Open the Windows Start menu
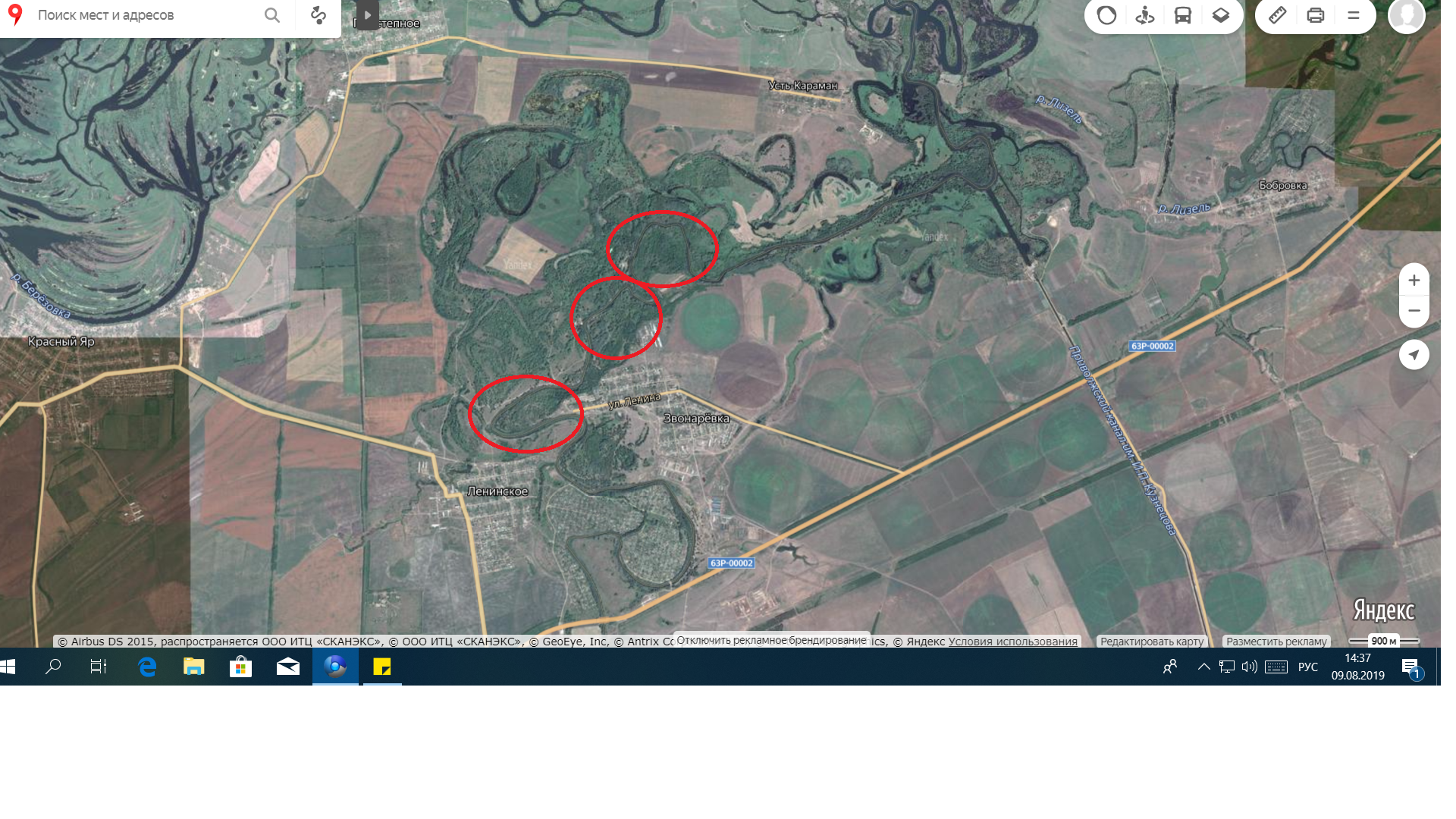 coord(8,667)
